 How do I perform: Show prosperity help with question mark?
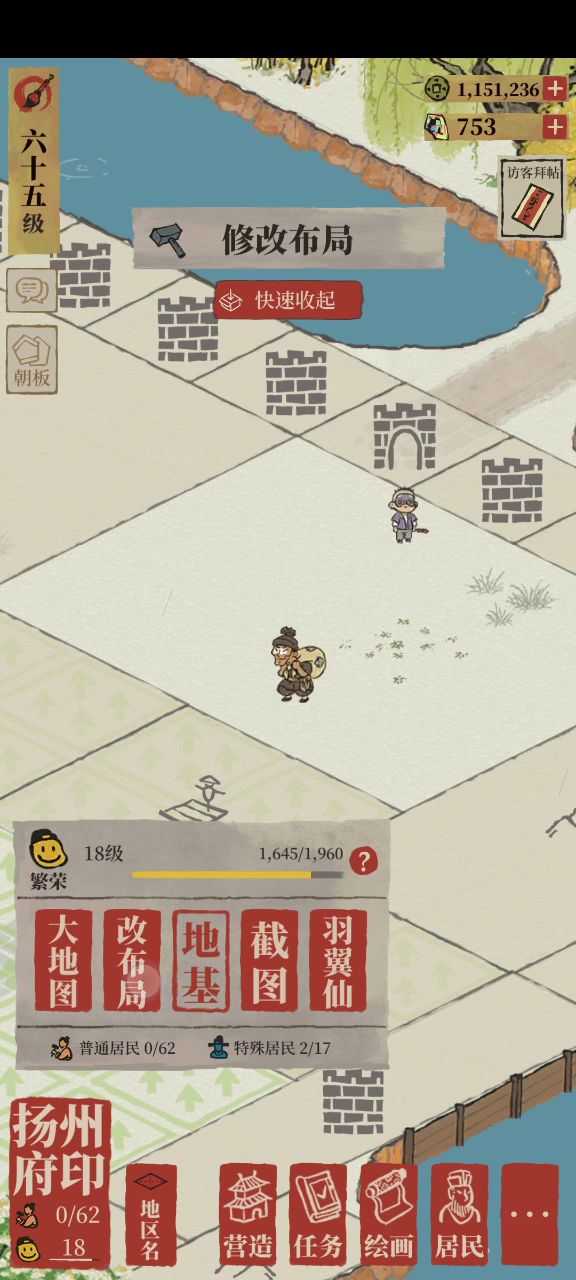tap(364, 860)
